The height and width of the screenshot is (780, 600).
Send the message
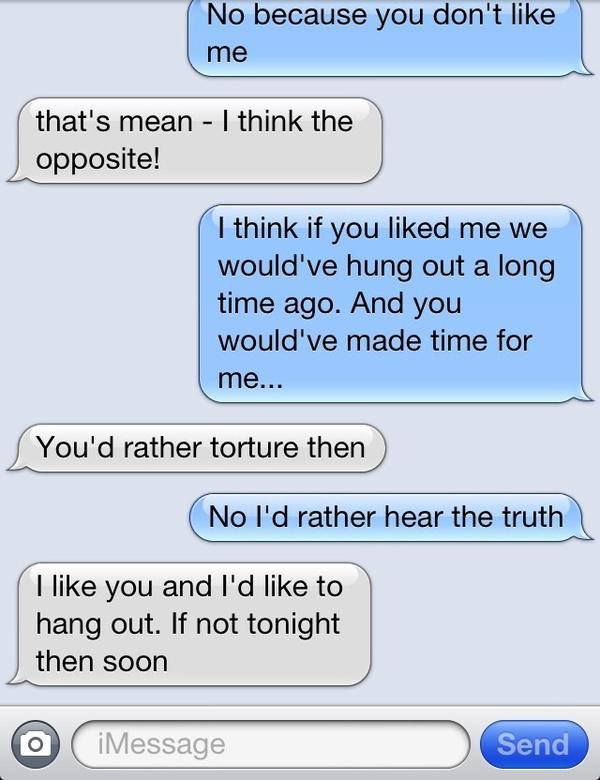(533, 744)
